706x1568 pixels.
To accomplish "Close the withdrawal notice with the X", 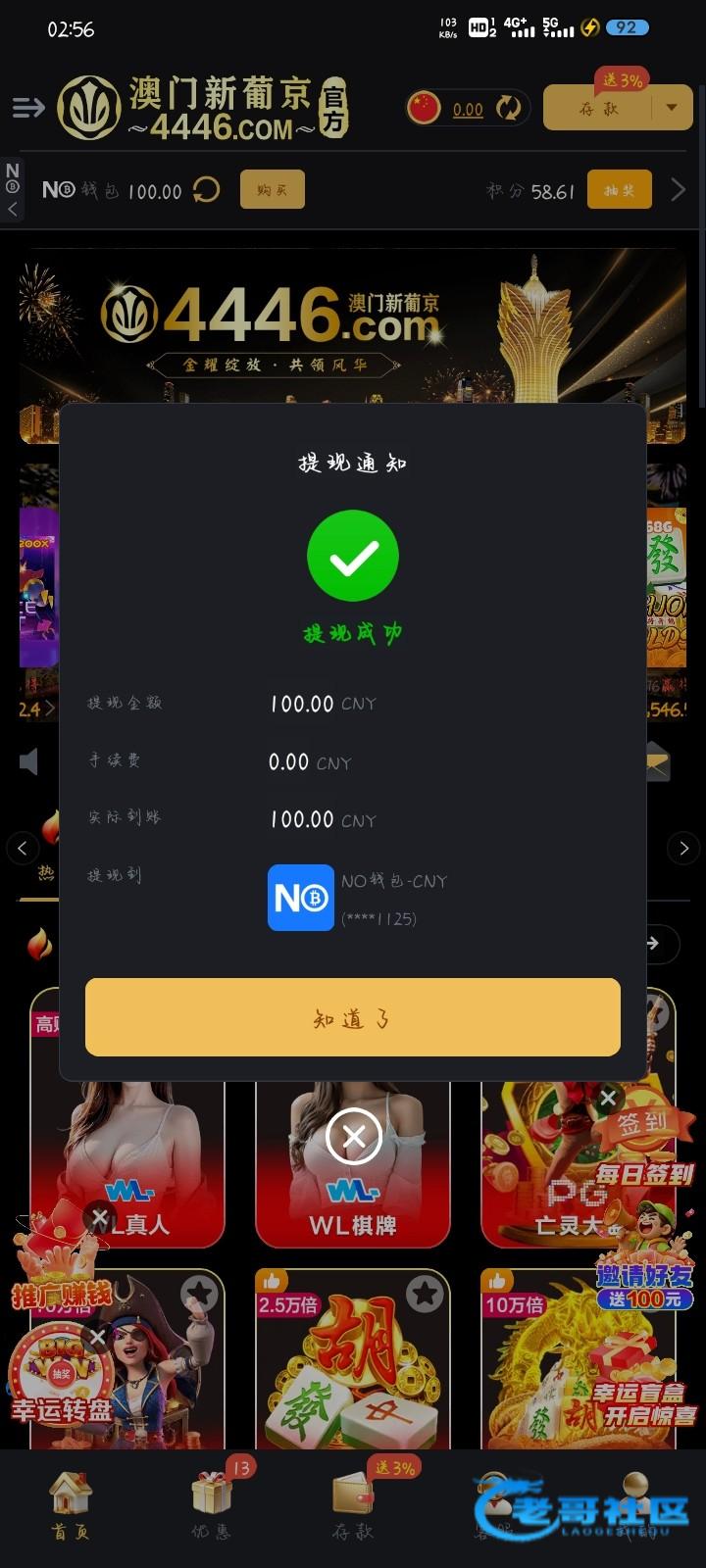I will 353,1137.
